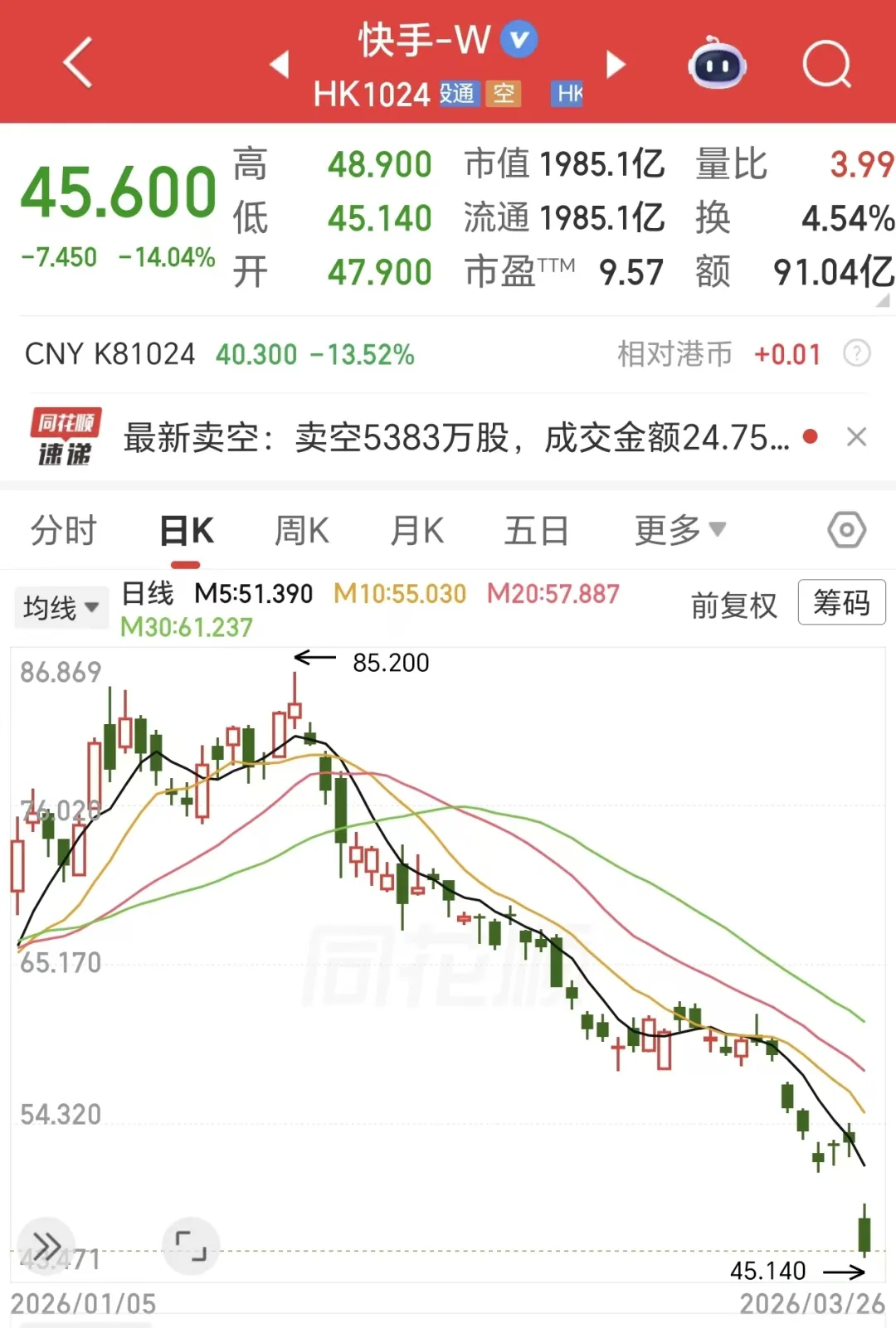Viewport: 896px width, 1328px height.
Task: Open the 最新卖空 short-selling news
Action: (456, 437)
